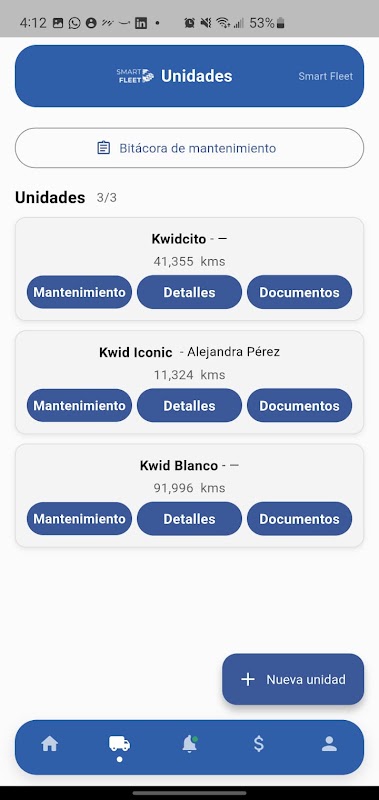
Task: View Detalles of Kwid Blanco
Action: [x=189, y=519]
